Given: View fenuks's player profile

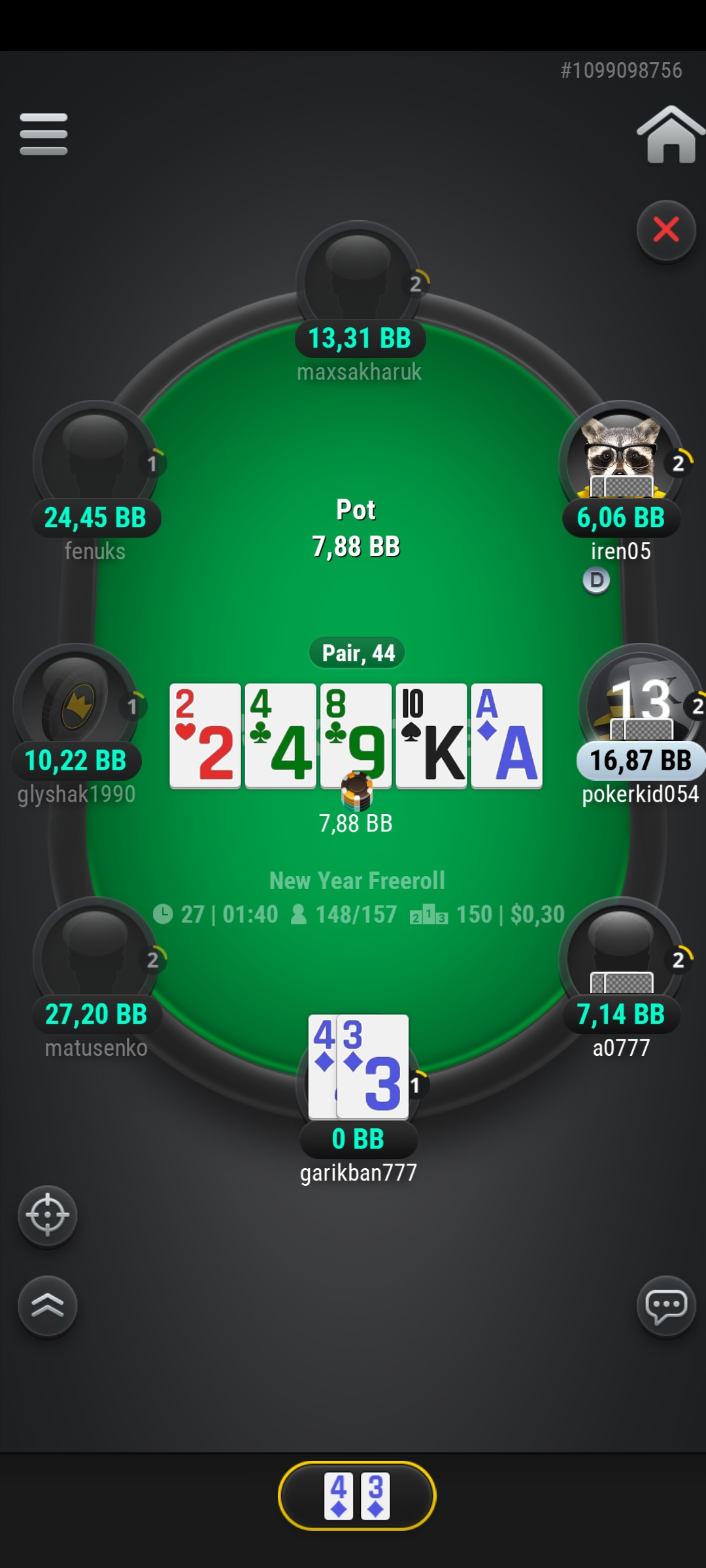Looking at the screenshot, I should click(95, 461).
